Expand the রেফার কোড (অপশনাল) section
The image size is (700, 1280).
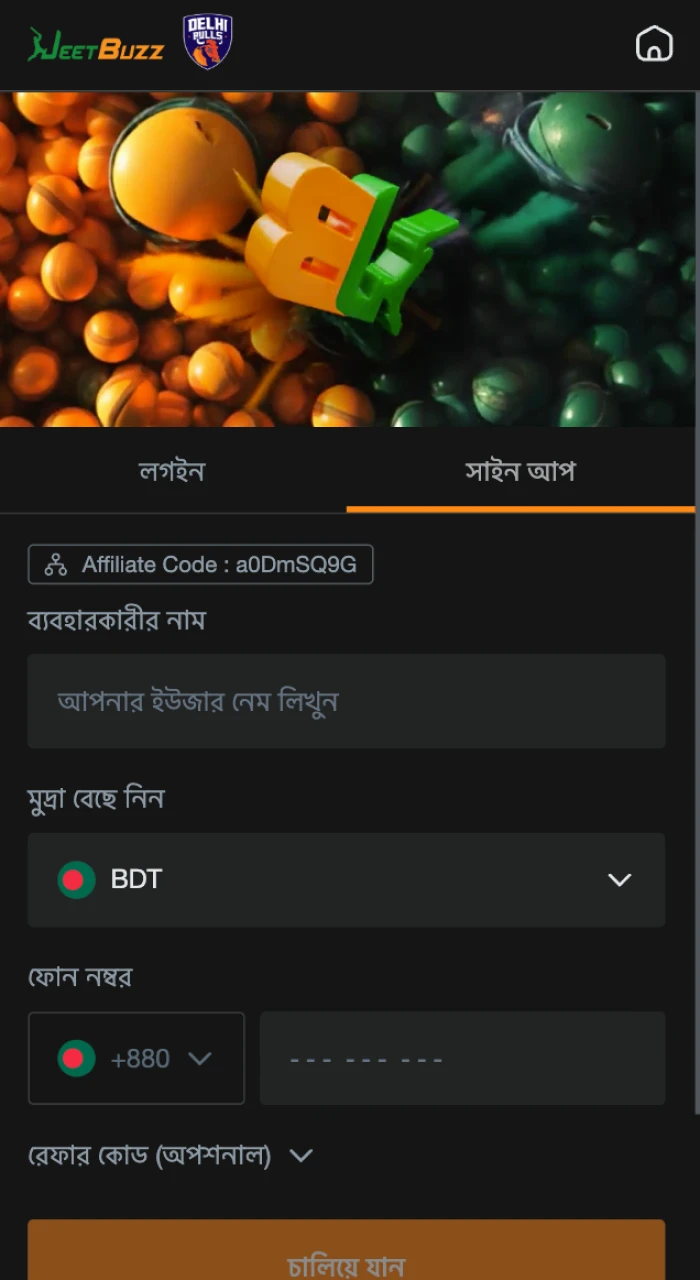[x=170, y=1156]
